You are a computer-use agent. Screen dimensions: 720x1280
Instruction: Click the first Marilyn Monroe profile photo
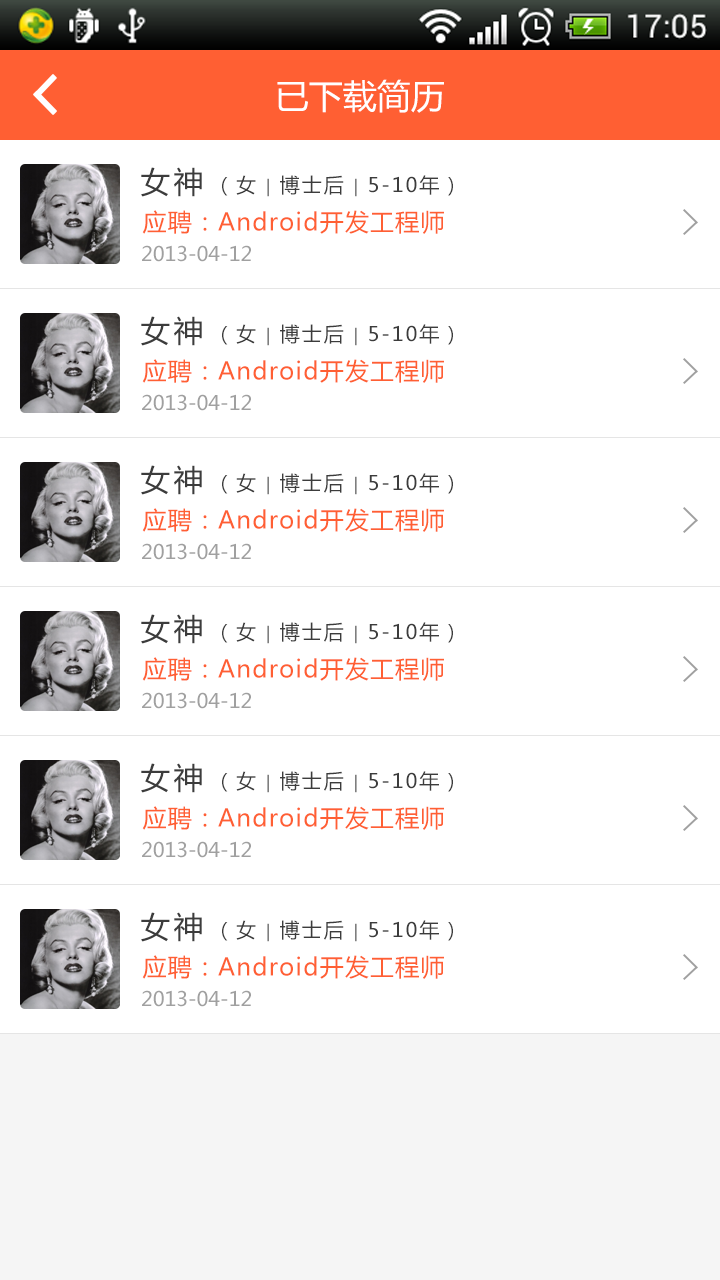(x=69, y=214)
